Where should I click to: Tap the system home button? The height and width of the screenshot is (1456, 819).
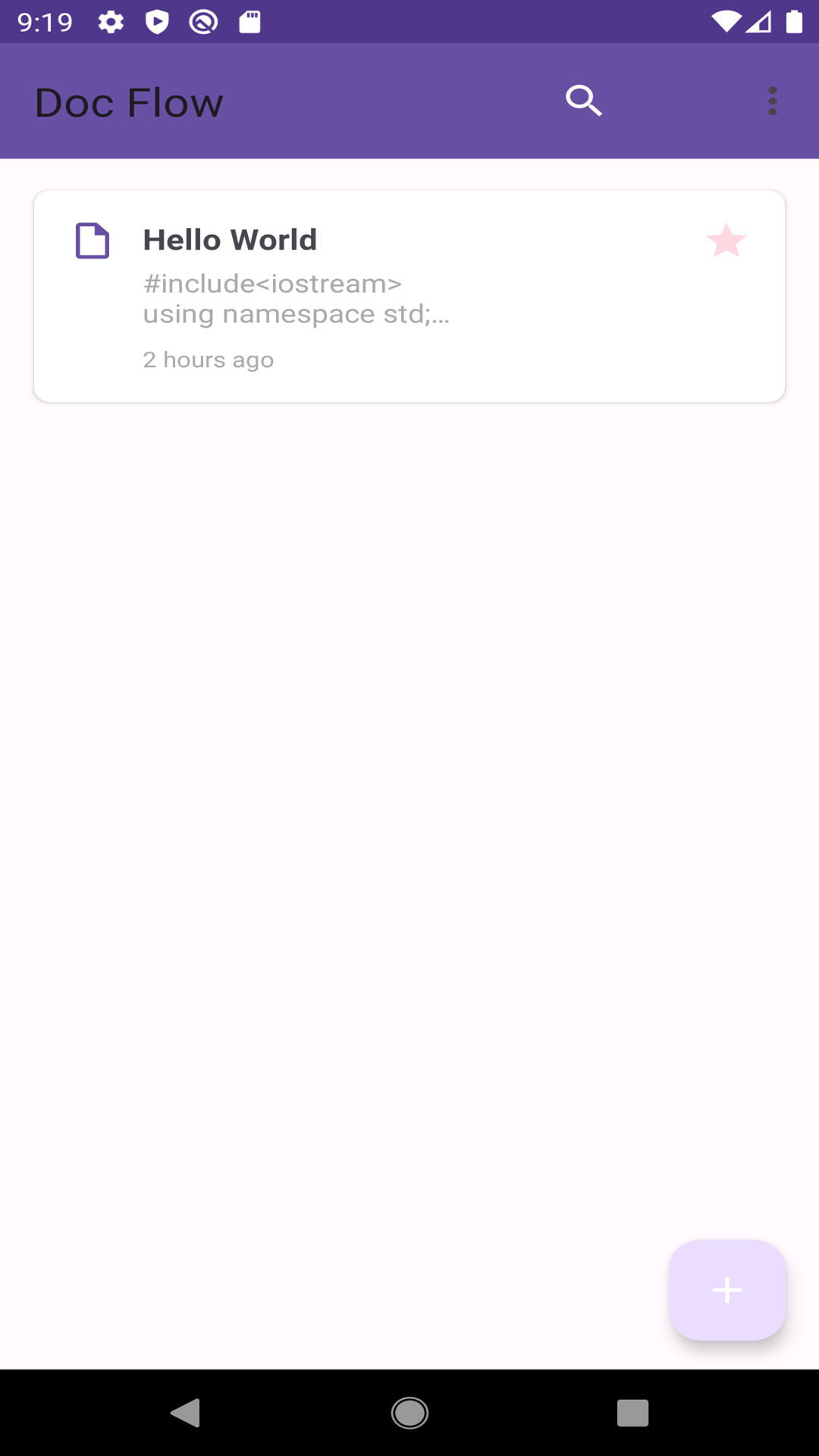click(x=409, y=1413)
